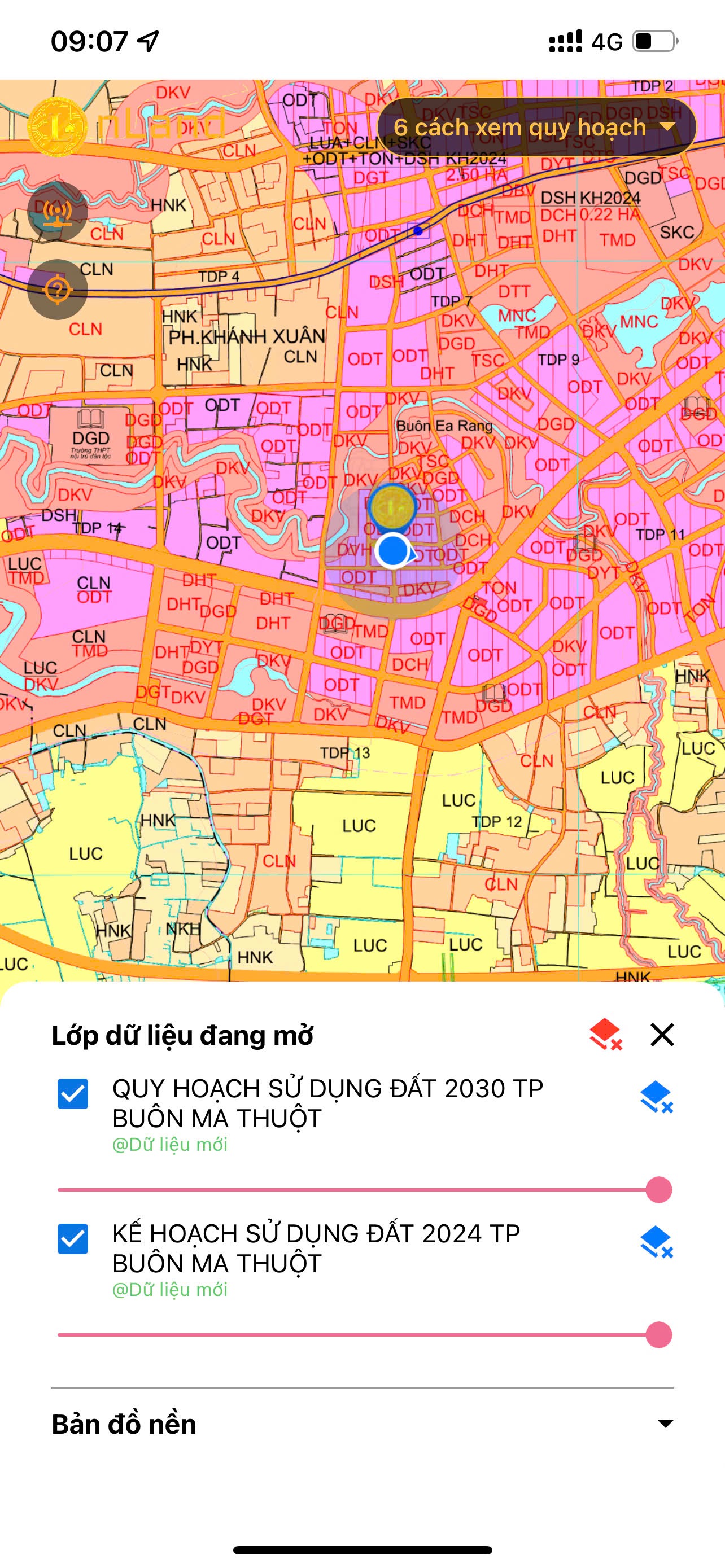Open the help target icon on map
The width and height of the screenshot is (725, 1568).
(58, 290)
